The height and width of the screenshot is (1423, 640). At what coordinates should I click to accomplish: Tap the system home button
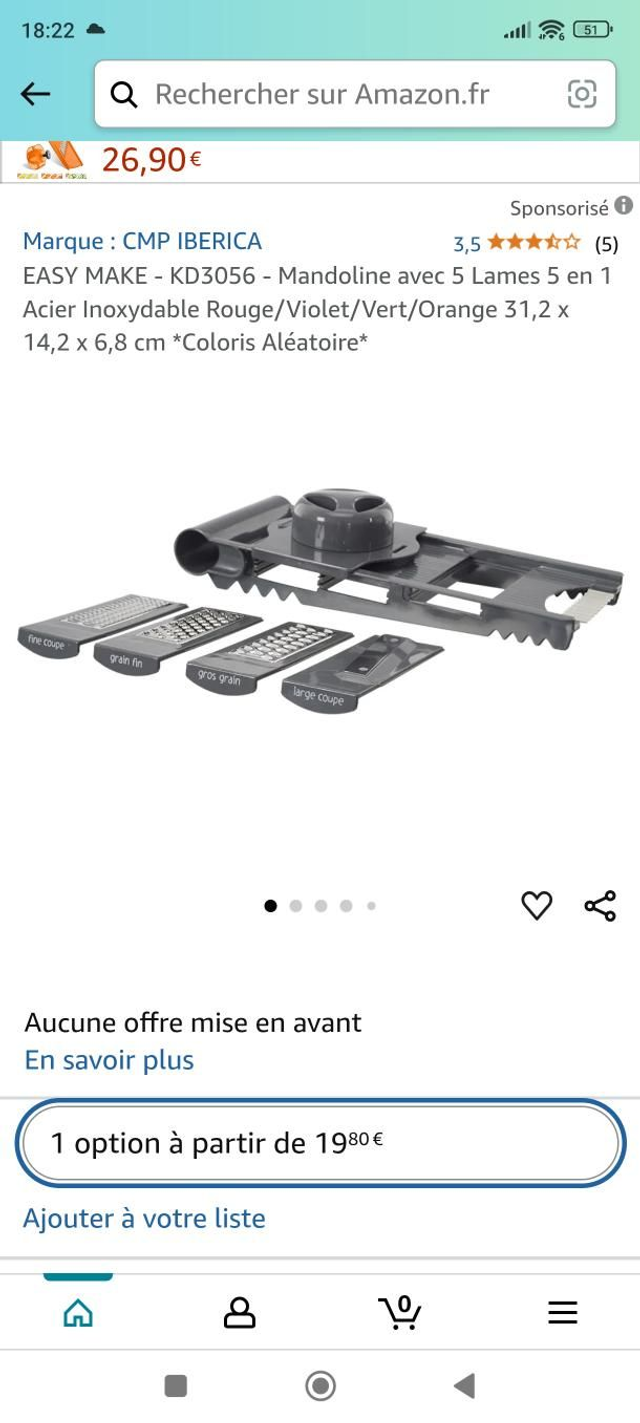[x=320, y=1386]
